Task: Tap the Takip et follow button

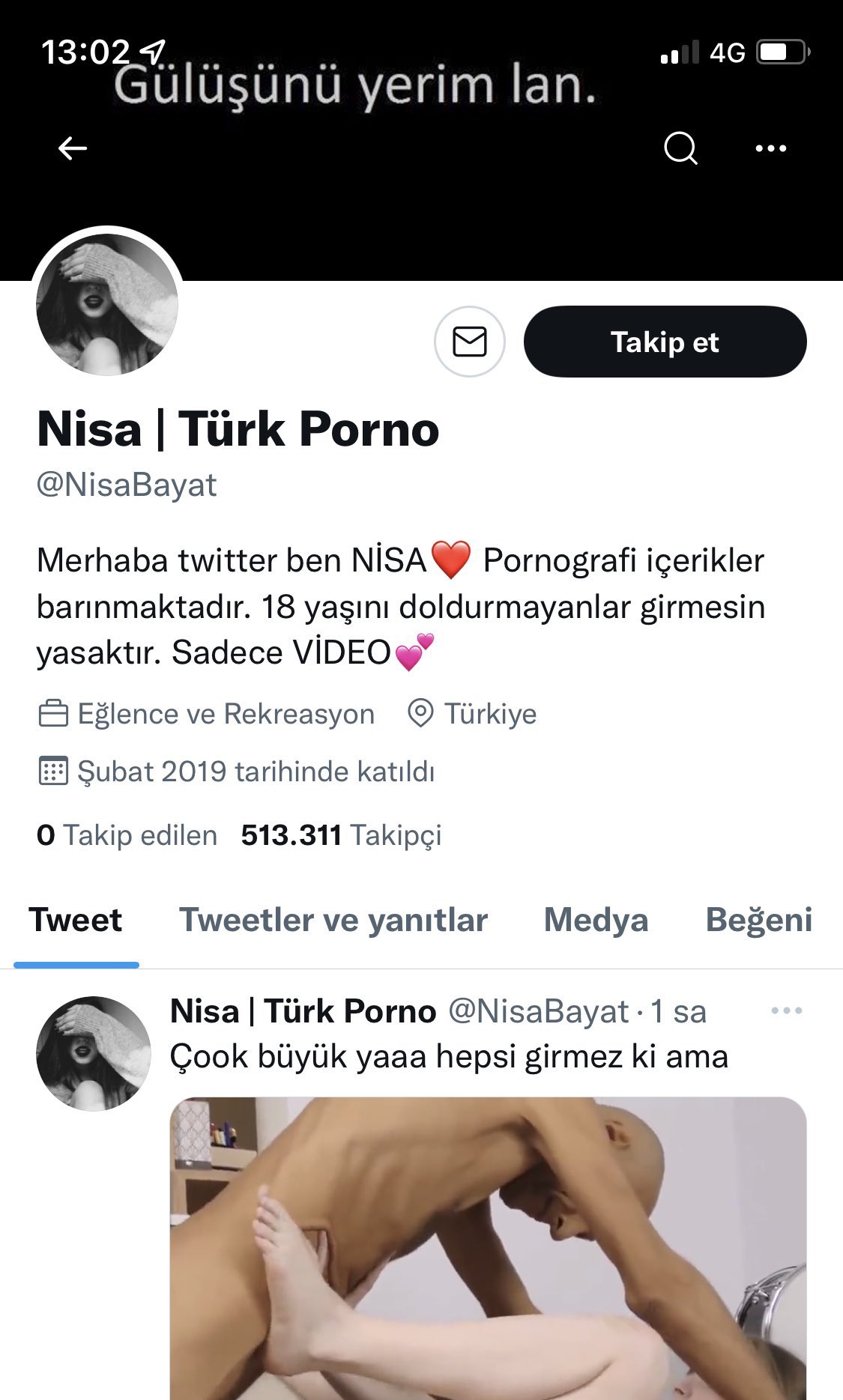Action: point(665,342)
